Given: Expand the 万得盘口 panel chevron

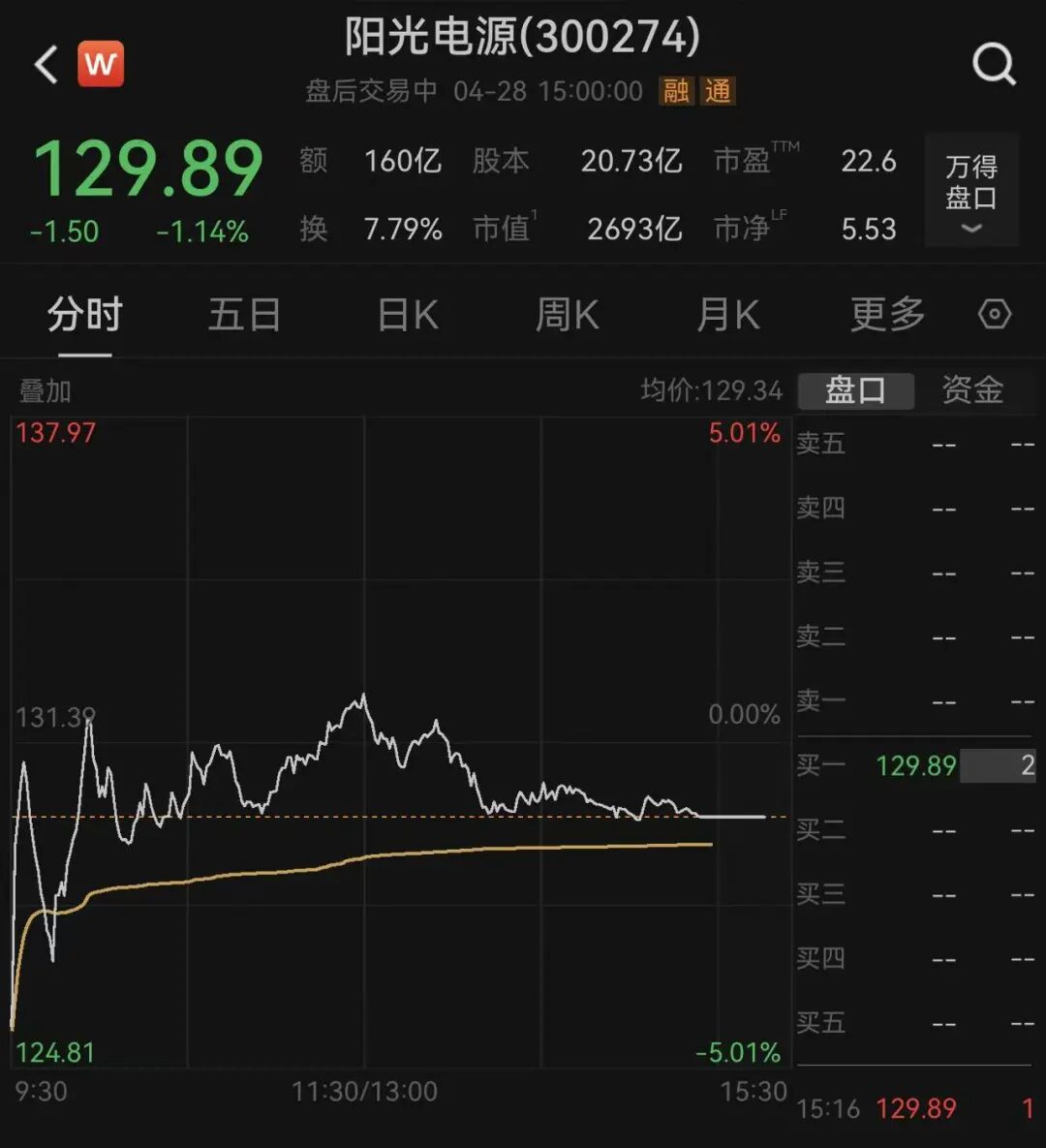Looking at the screenshot, I should pos(969,227).
